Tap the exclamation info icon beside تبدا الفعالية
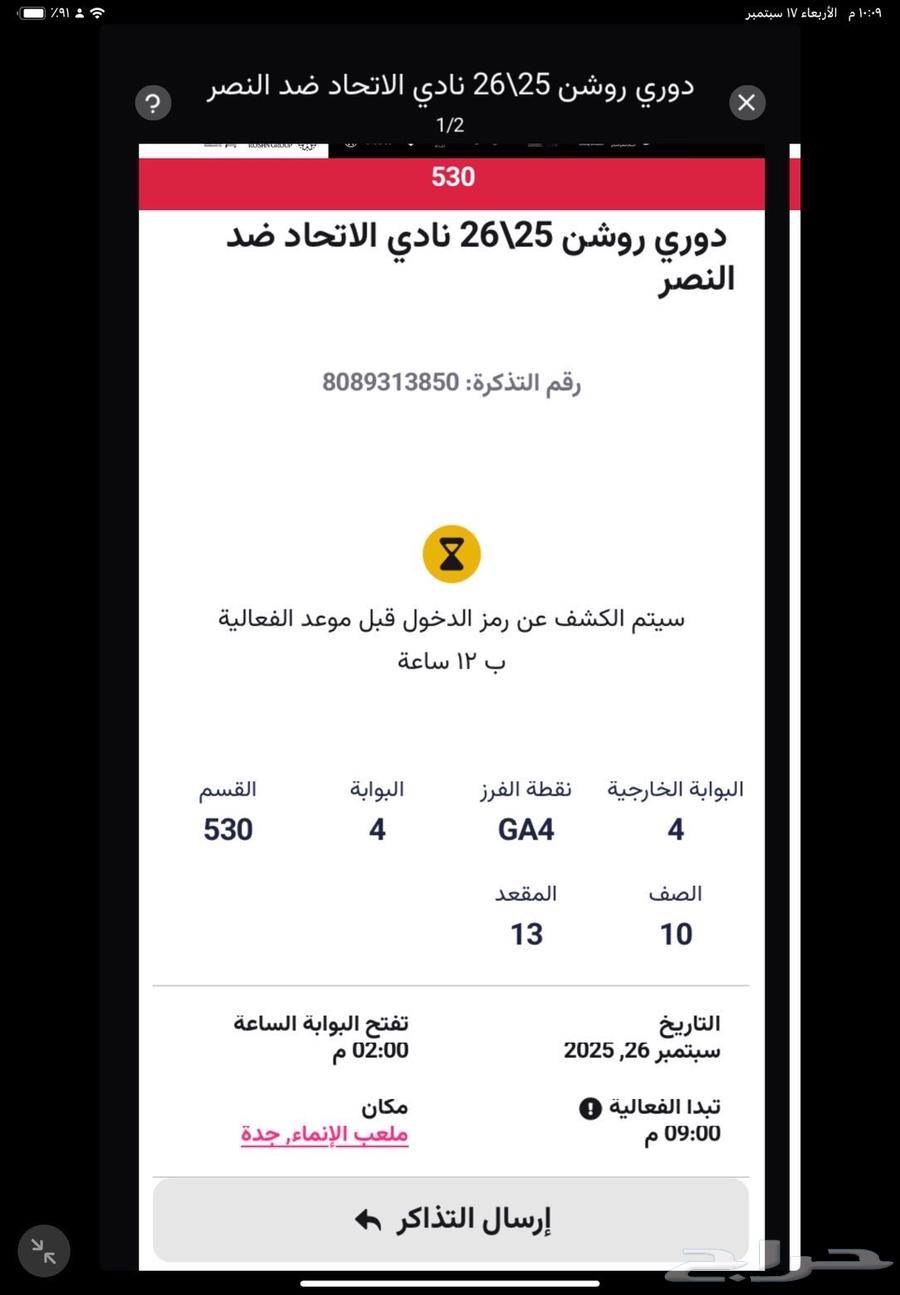 [588, 1108]
